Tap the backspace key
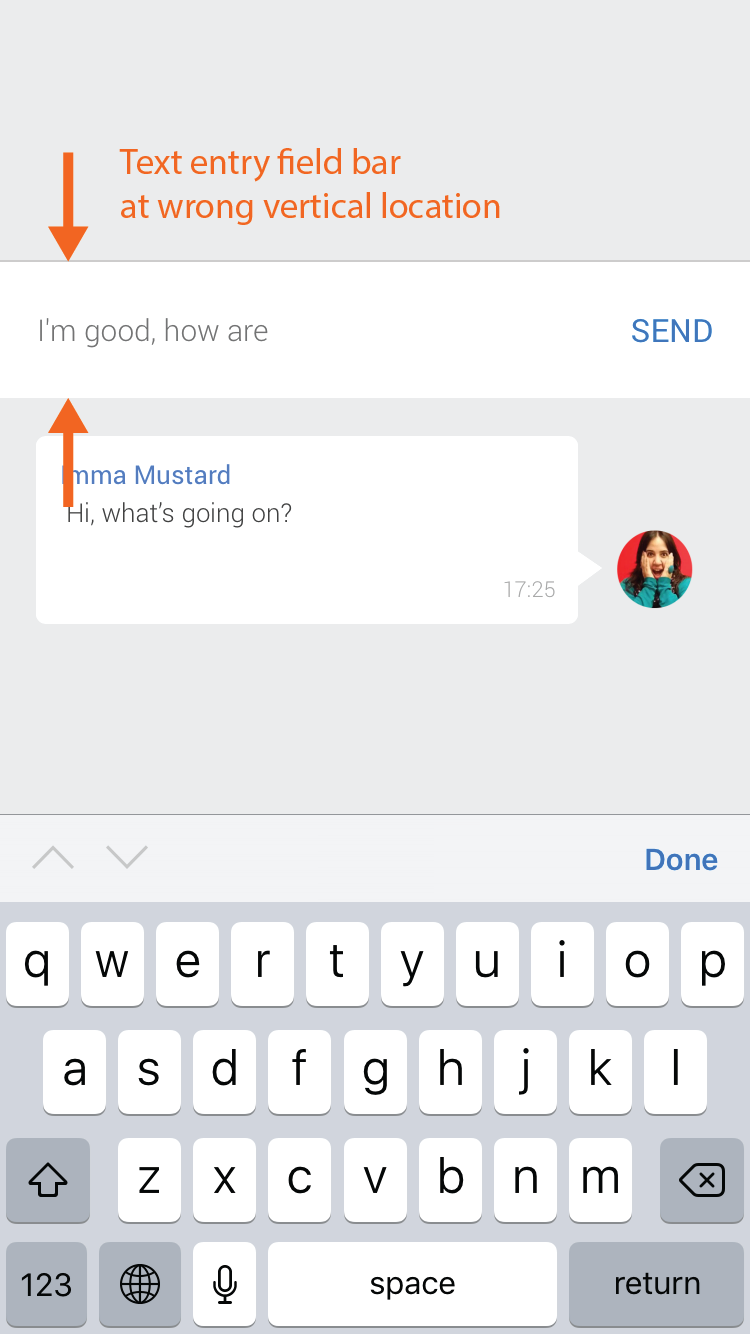The image size is (750, 1334). pos(702,1181)
